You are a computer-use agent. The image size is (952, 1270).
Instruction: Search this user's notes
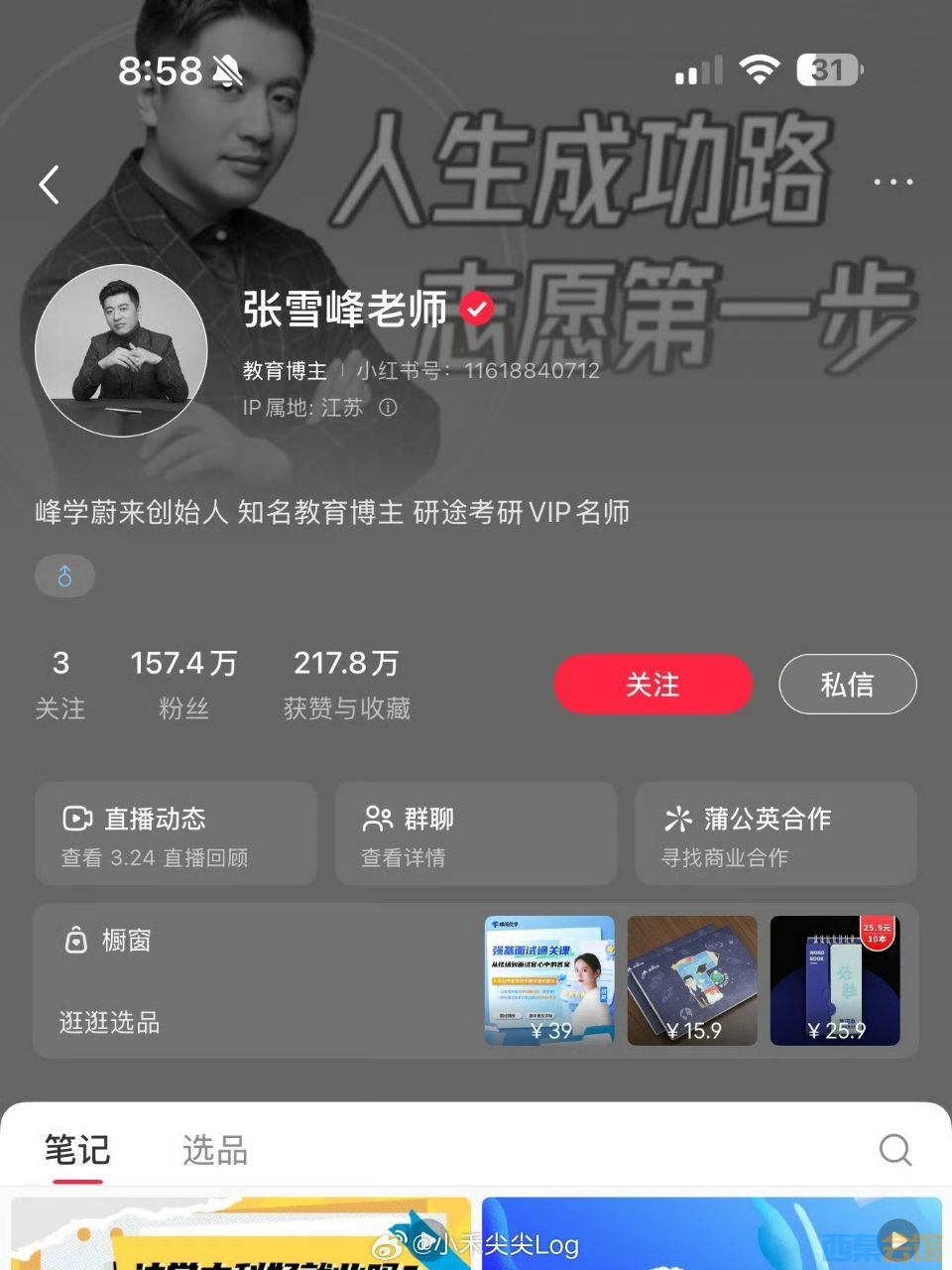(894, 1151)
